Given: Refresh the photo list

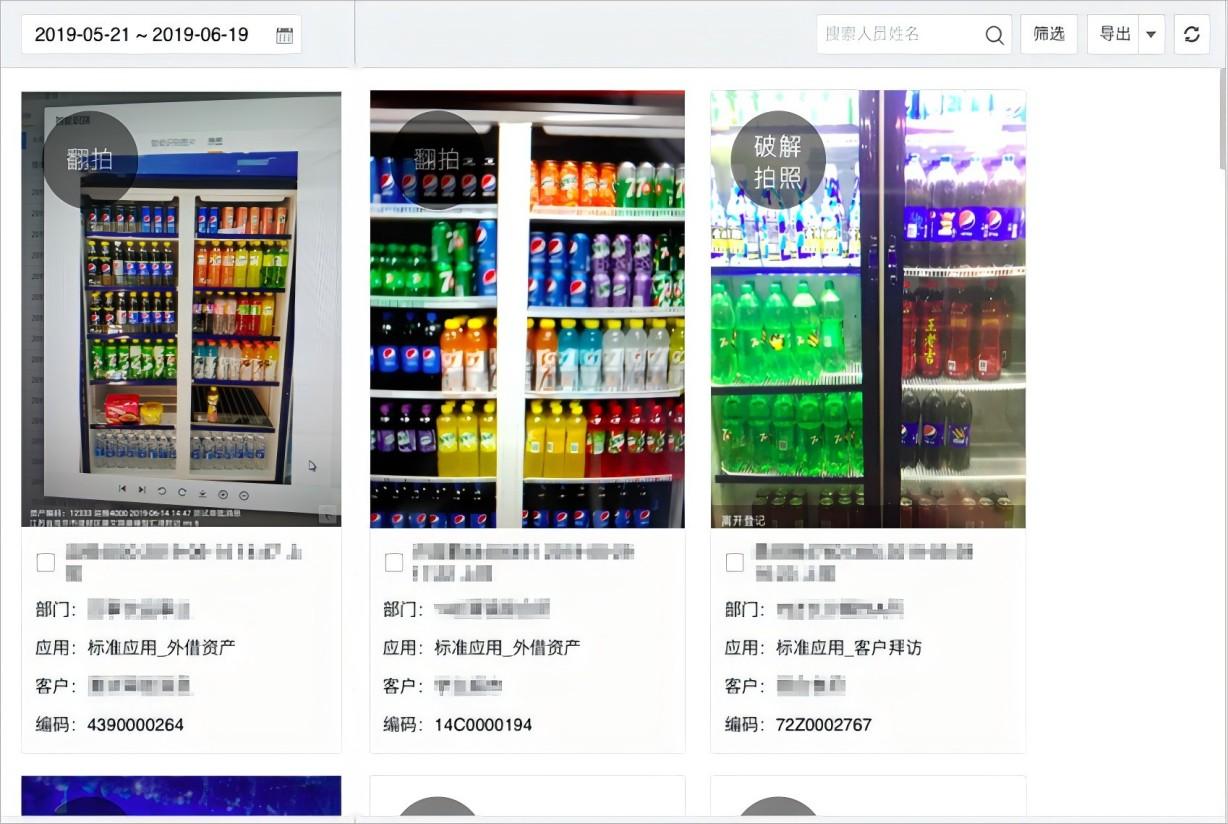Looking at the screenshot, I should (x=1191, y=34).
